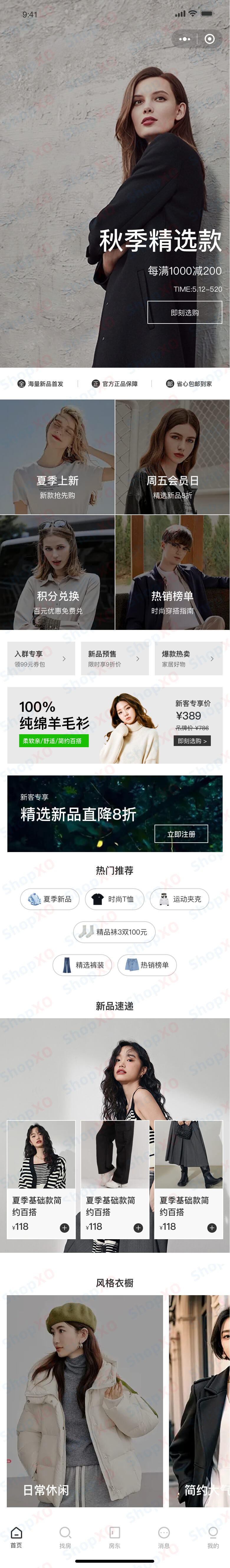This screenshot has width=230, height=1568.
Task: Open 爆款热卖 entry
Action: (188, 658)
